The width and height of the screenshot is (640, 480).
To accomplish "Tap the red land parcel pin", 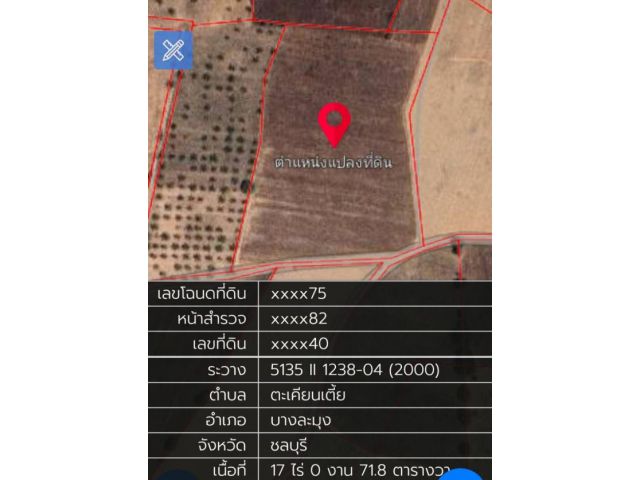I will 334,123.
